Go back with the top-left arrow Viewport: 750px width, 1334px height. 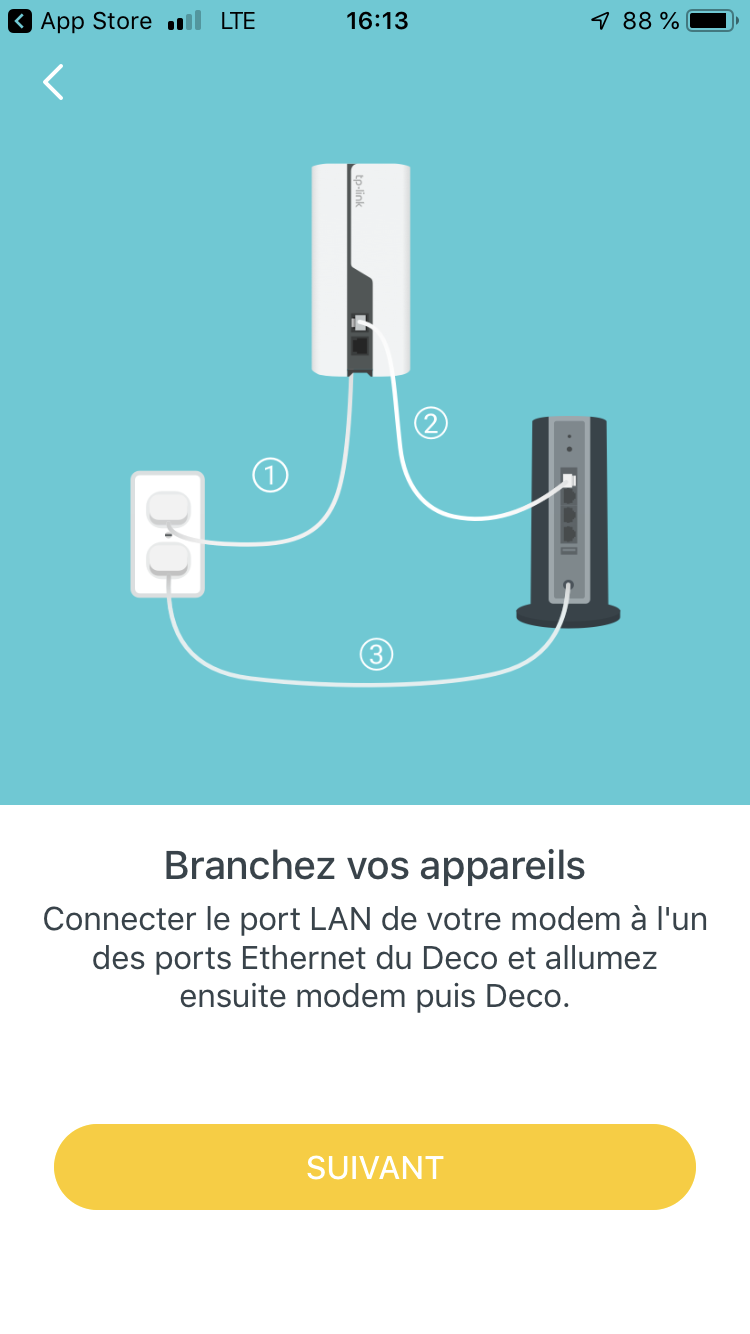(x=54, y=82)
